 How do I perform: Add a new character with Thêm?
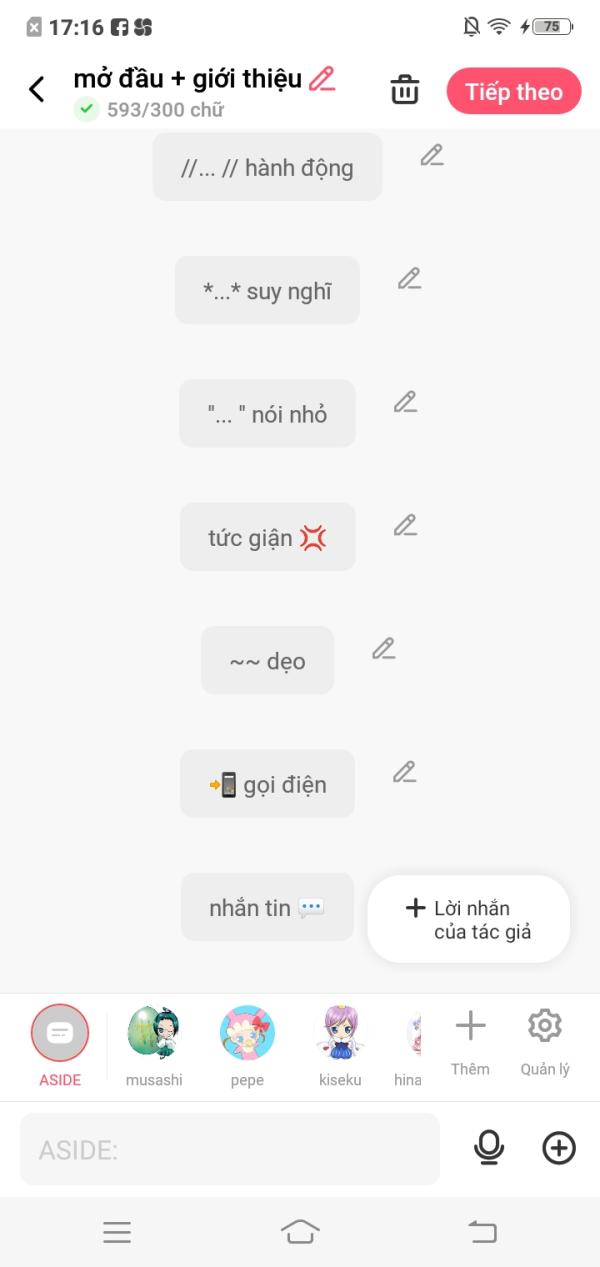point(470,1042)
